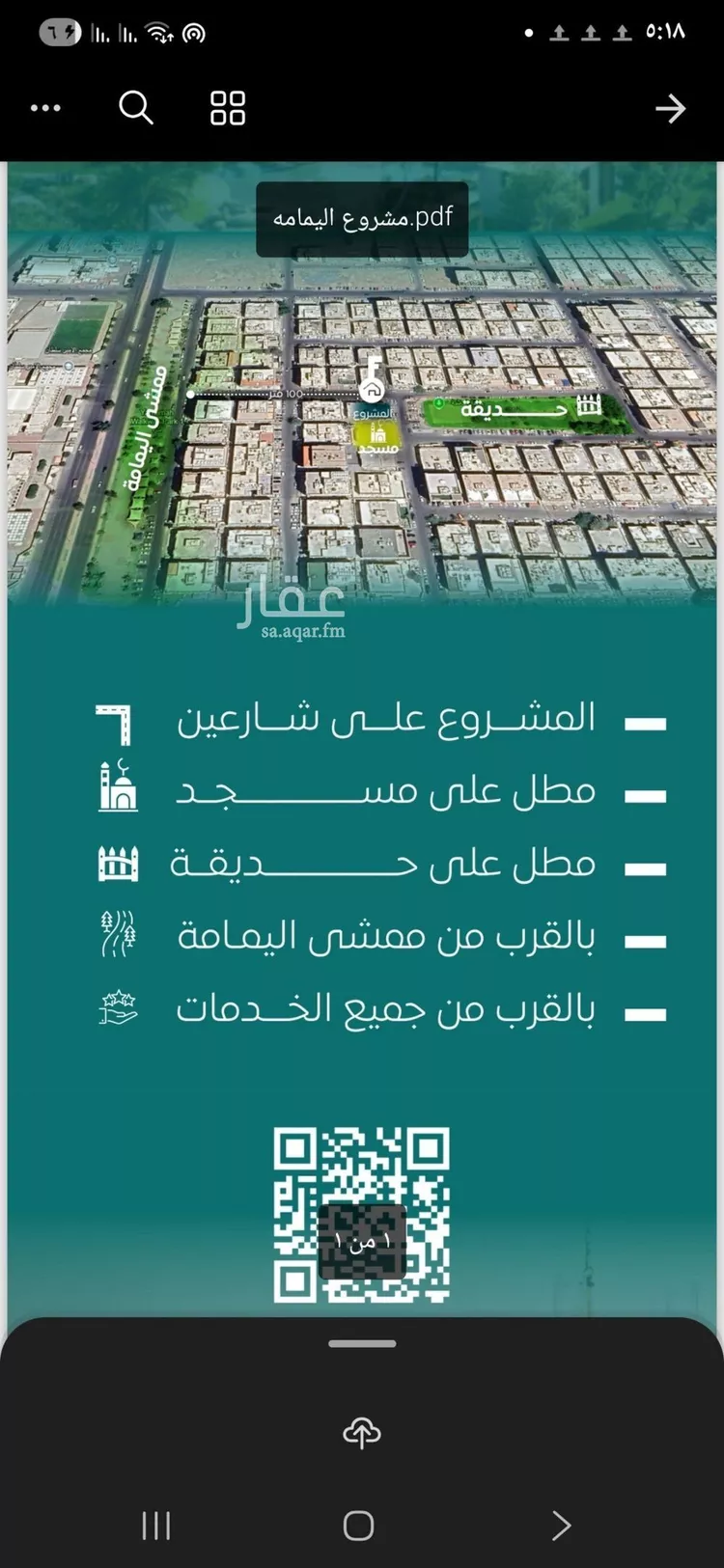Screen dimensions: 724x1568
Task: Tap the cloud upload icon
Action: point(362,1433)
